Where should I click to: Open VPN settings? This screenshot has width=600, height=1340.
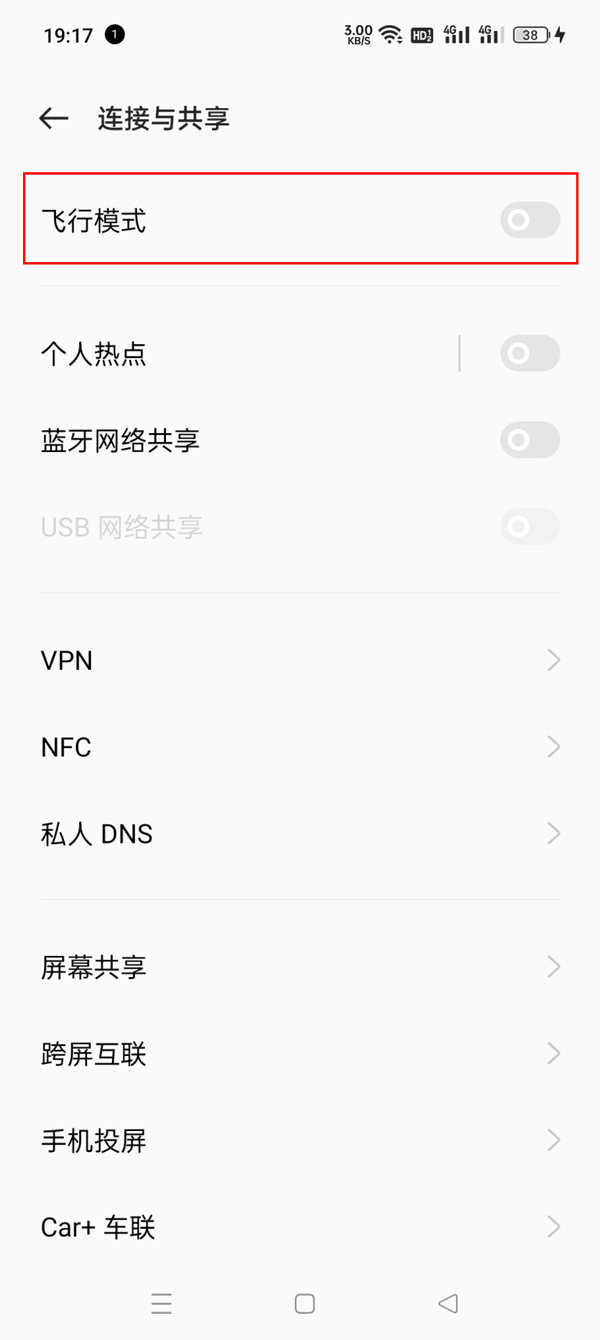tap(300, 660)
